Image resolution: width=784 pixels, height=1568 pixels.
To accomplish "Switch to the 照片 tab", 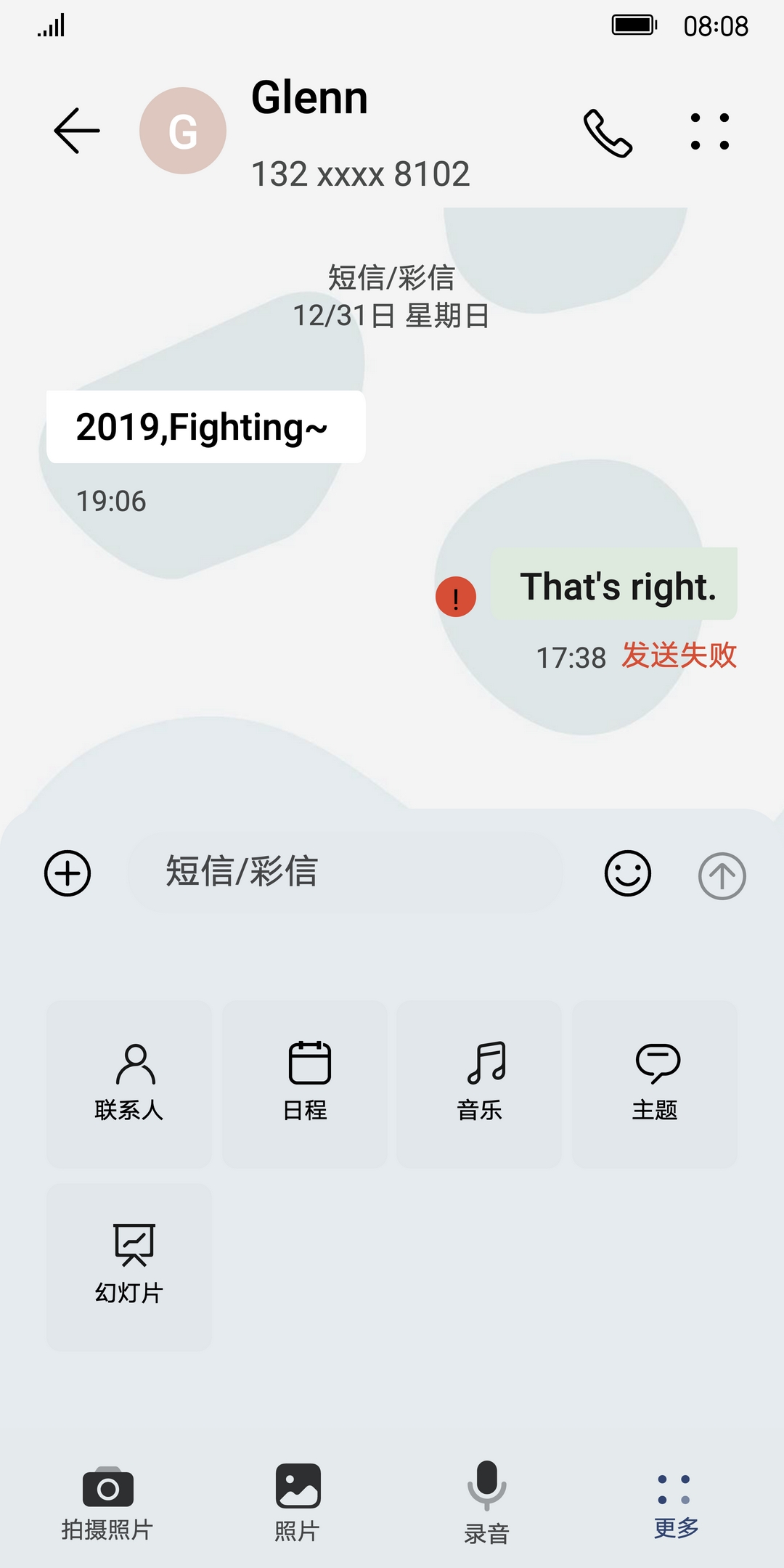I will click(298, 1504).
